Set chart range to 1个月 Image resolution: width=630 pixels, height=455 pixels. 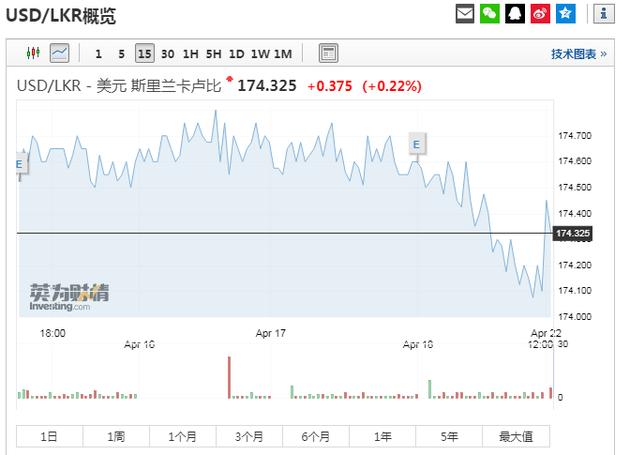tap(183, 437)
